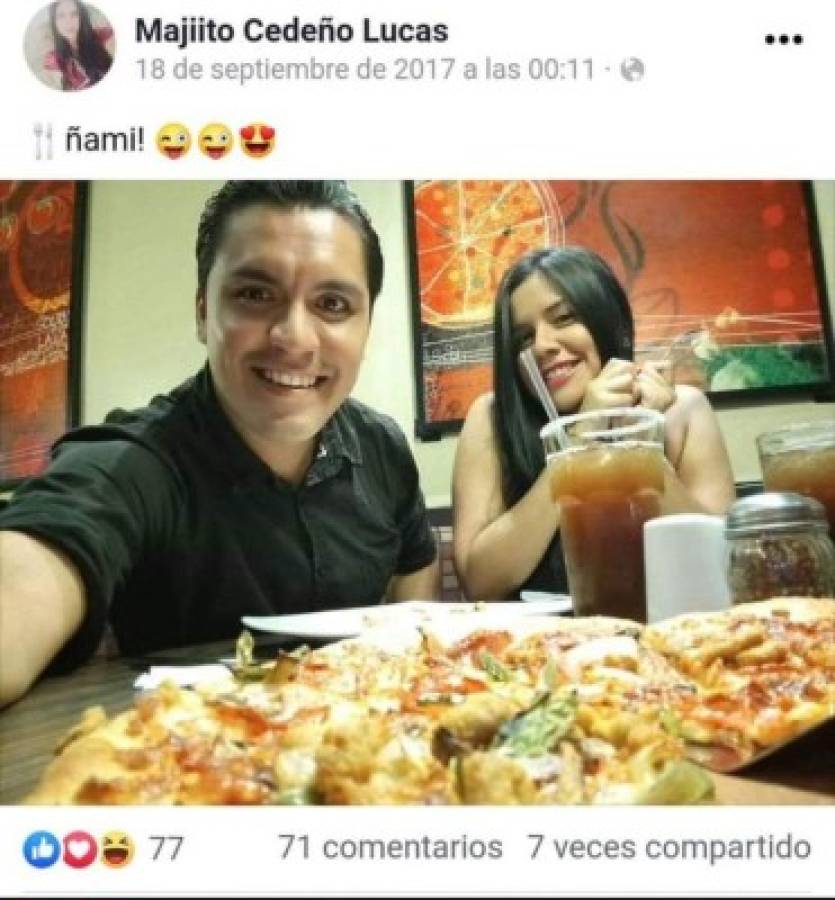Open the post from its 18 de septiembre timestamp
835x900 pixels.
(x=365, y=69)
